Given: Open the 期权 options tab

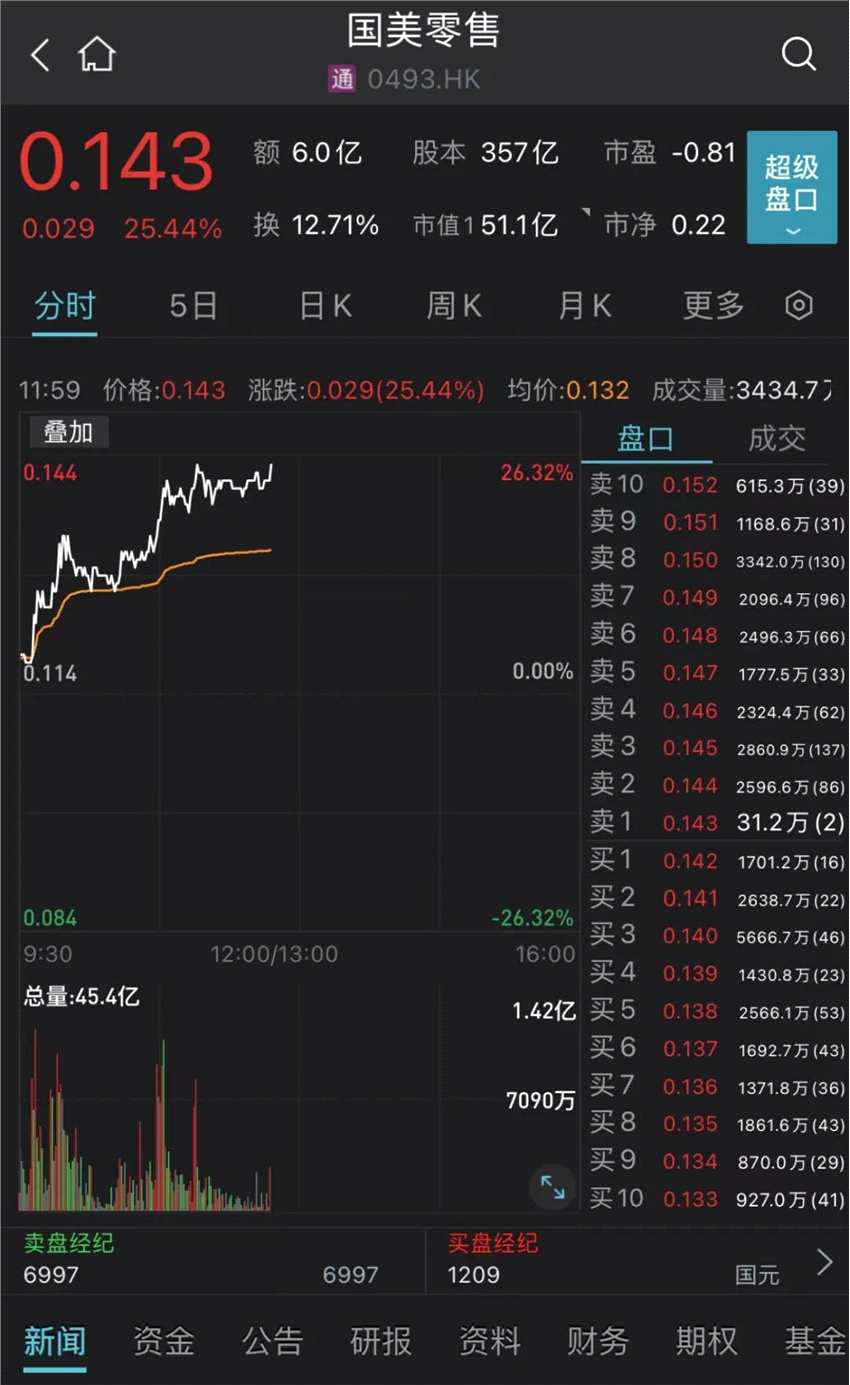Looking at the screenshot, I should click(x=706, y=1341).
